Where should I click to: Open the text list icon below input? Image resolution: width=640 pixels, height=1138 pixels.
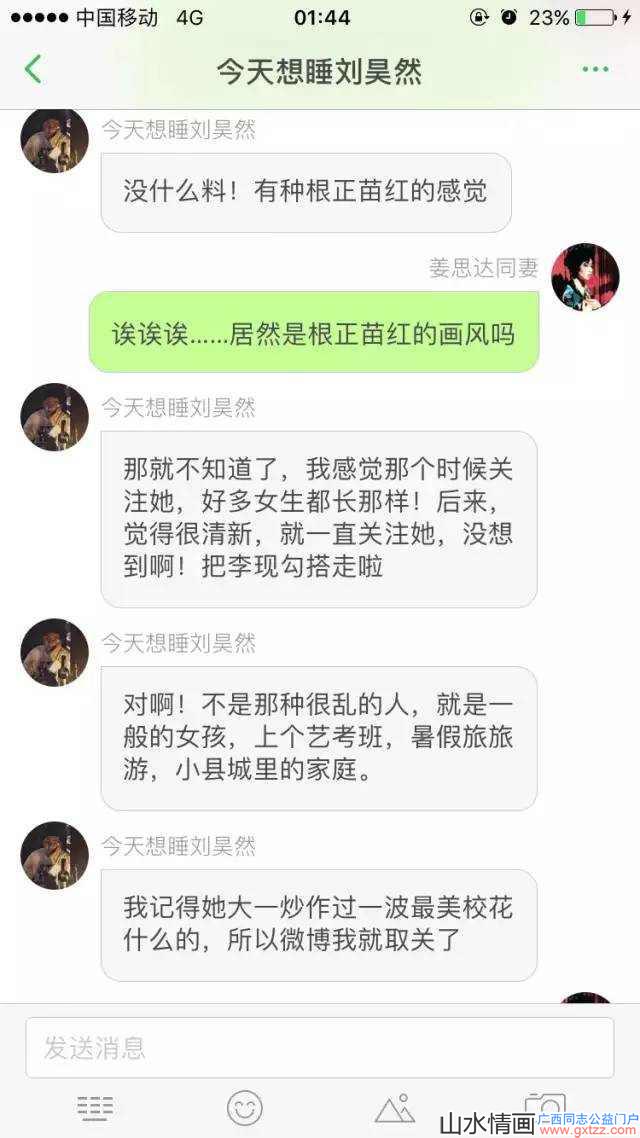(95, 1108)
